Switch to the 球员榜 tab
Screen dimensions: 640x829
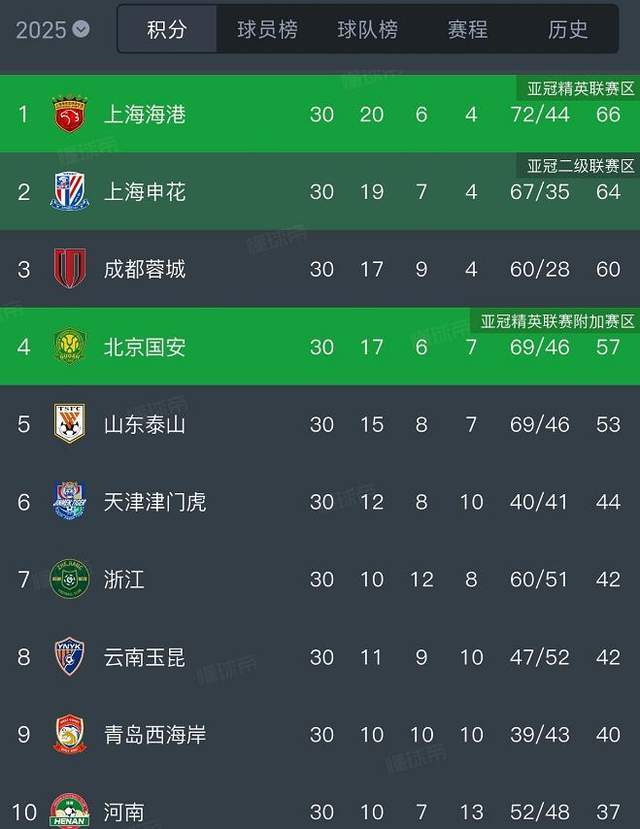pyautogui.click(x=267, y=29)
